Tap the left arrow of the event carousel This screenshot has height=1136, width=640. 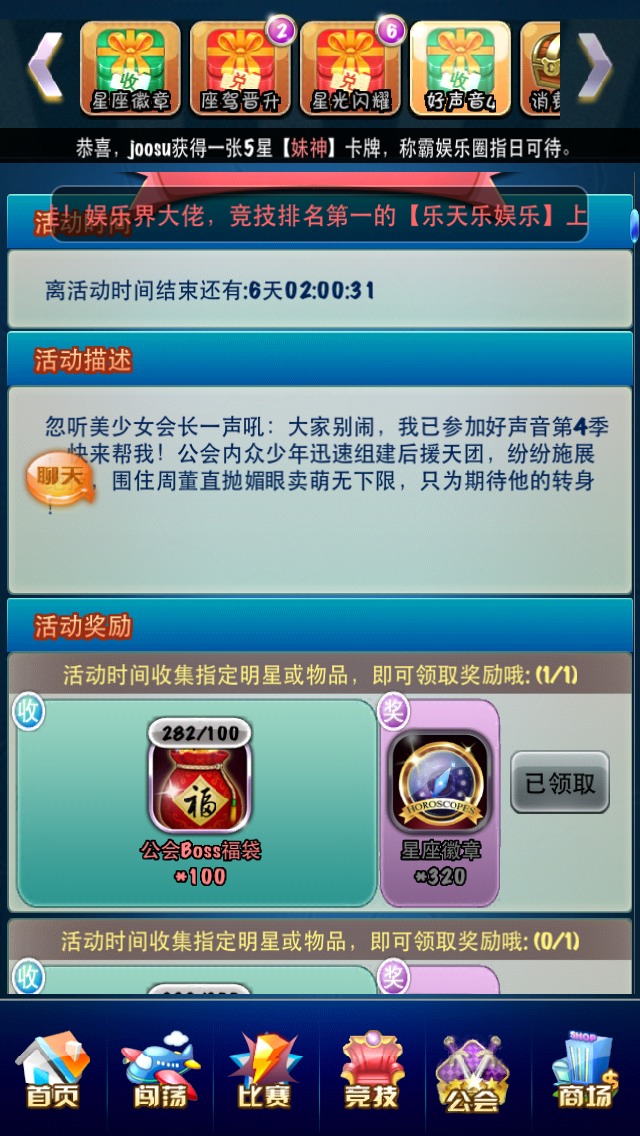[x=45, y=66]
